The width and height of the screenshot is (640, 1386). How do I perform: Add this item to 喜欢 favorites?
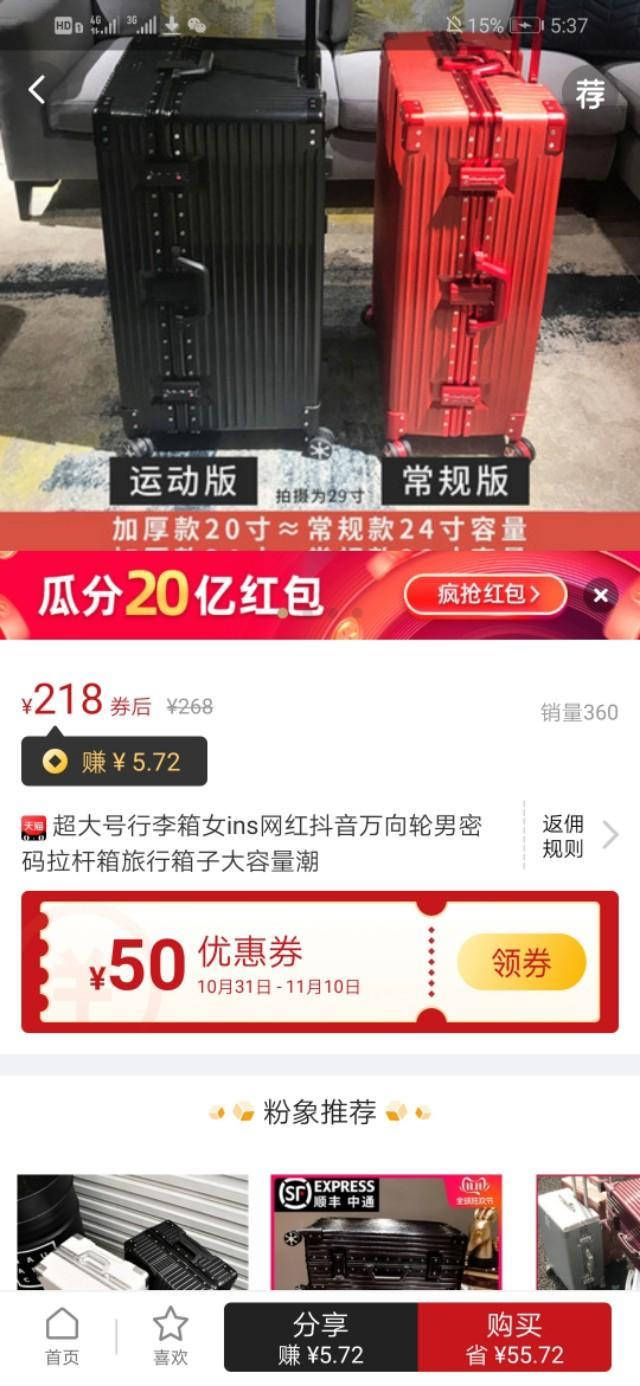pos(170,1336)
